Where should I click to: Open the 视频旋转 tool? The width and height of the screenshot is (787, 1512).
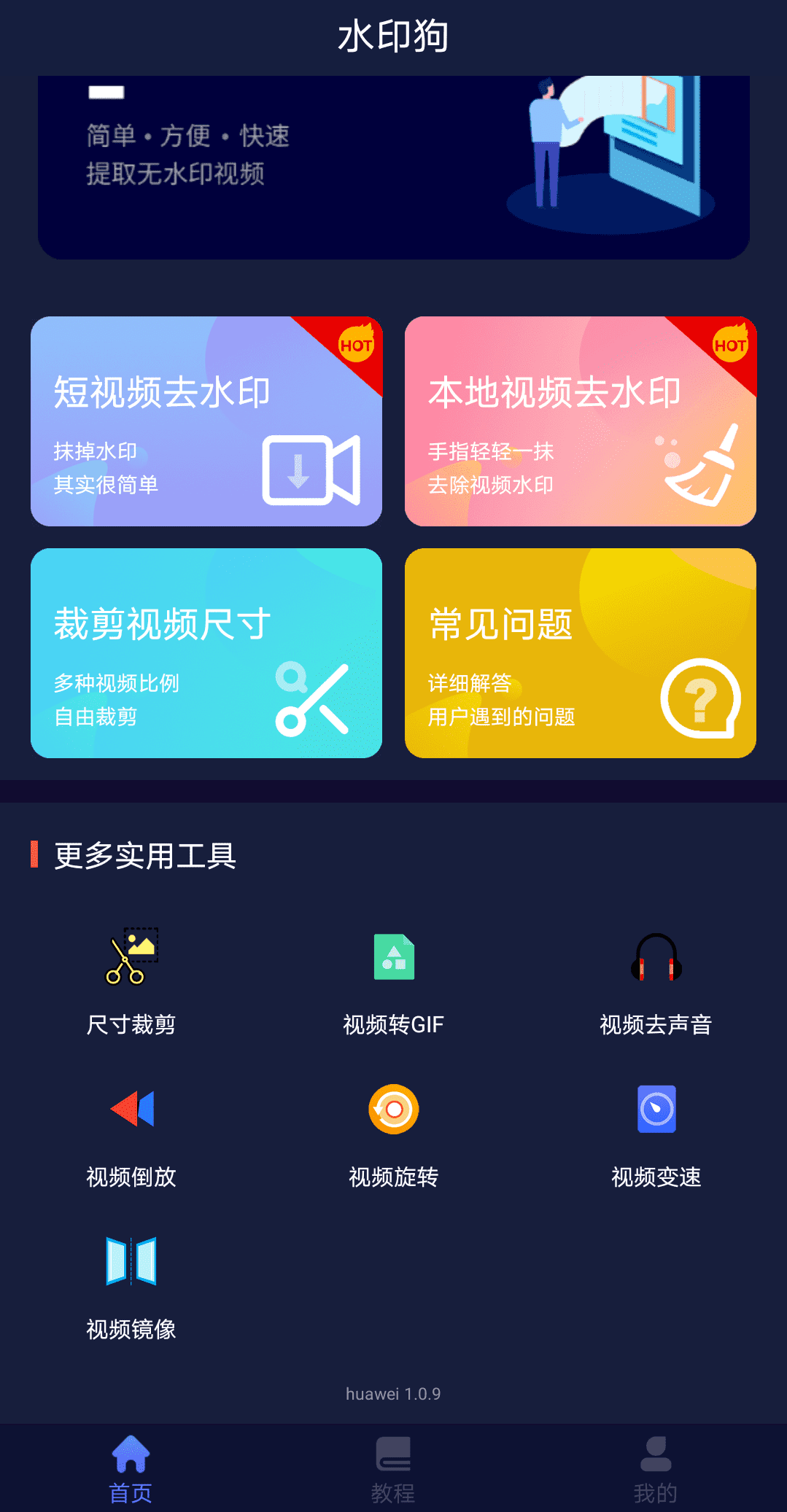click(x=393, y=1135)
